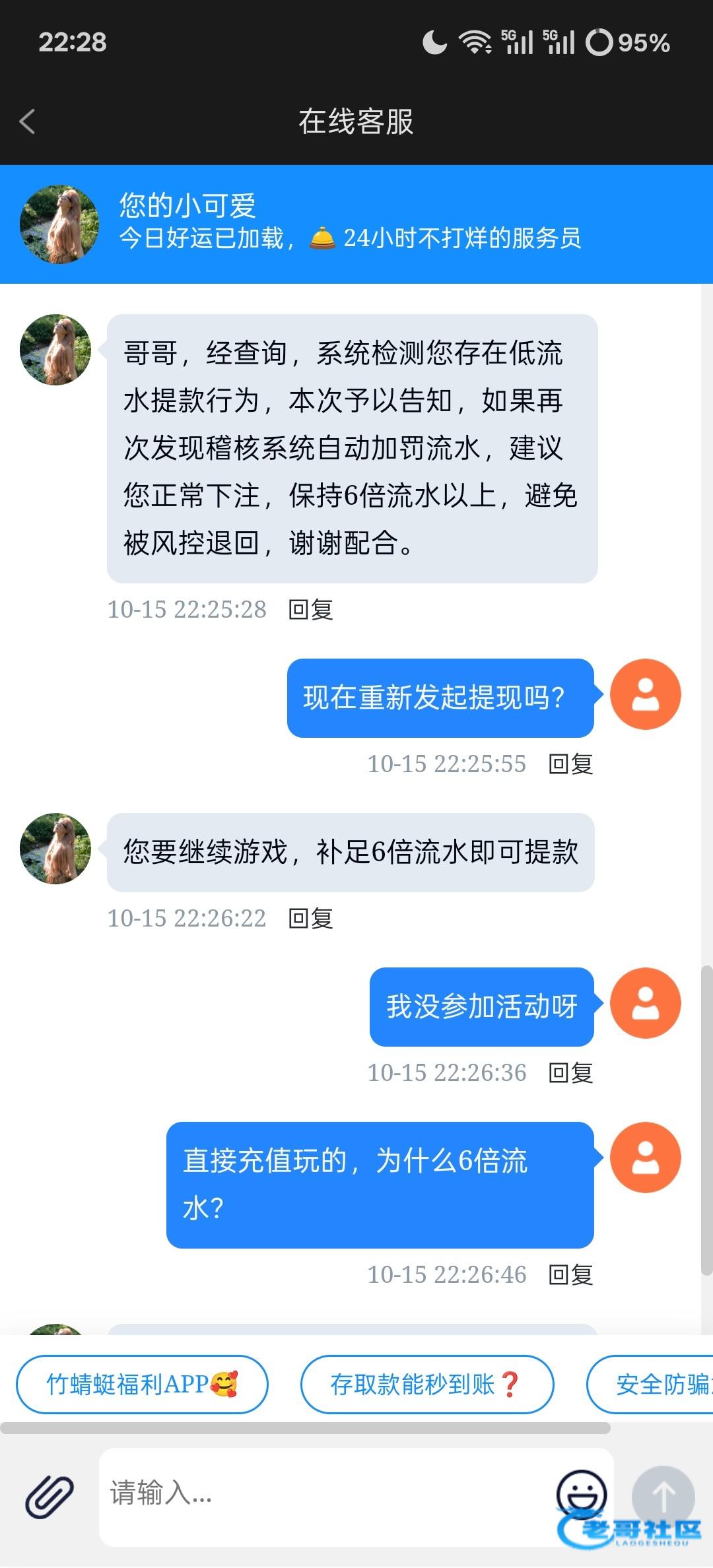
Task: Reply to the 现在重新发起提现吗 message
Action: coord(570,764)
